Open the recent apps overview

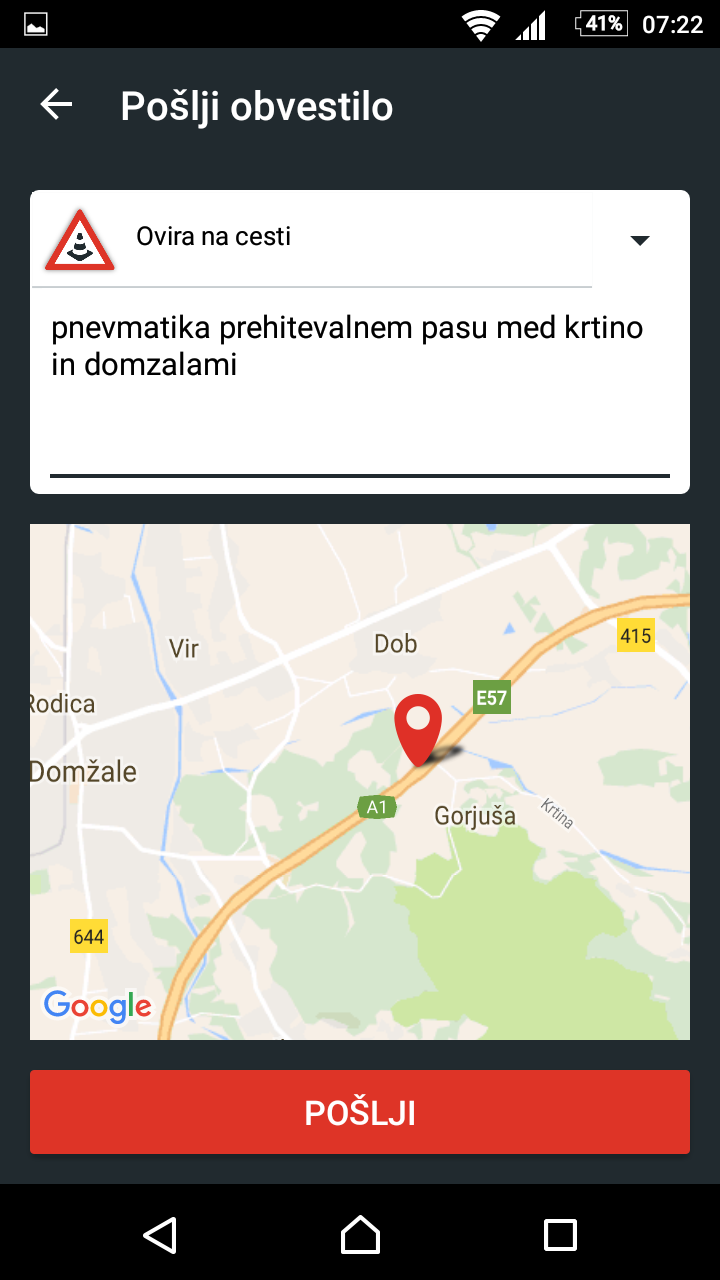560,1234
